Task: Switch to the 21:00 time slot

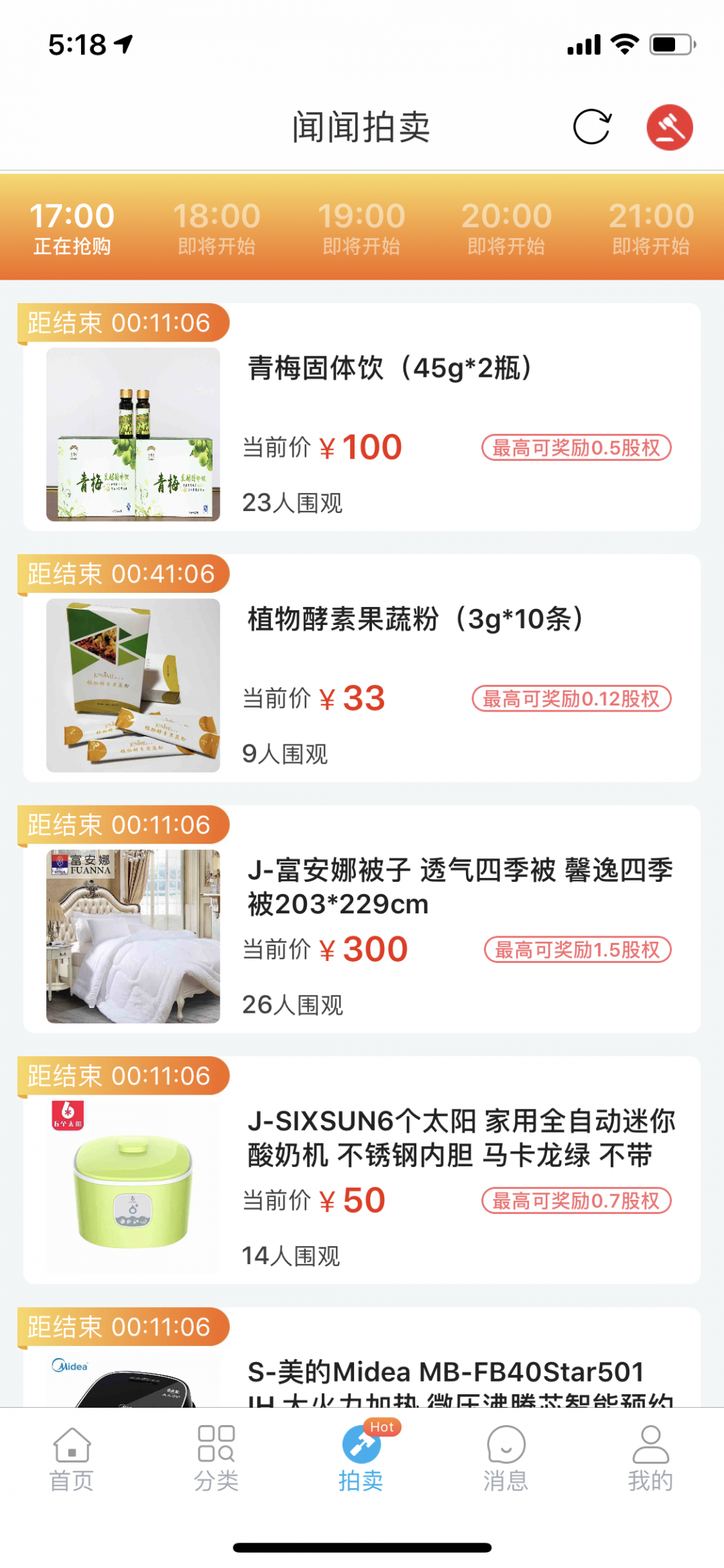Action: click(x=650, y=228)
